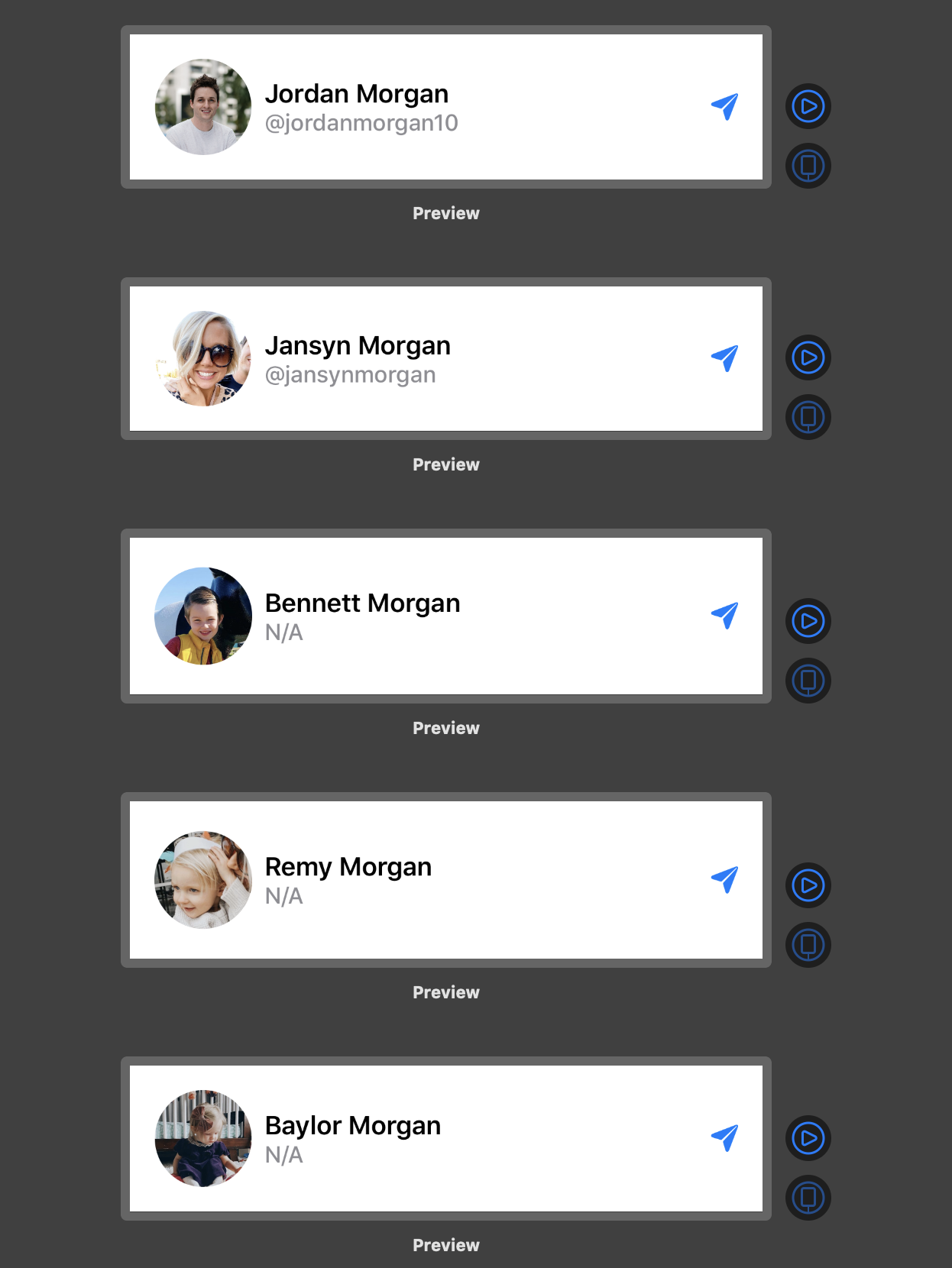Start live preview for Bennett Morgan row
Viewport: 952px width, 1268px height.
point(808,621)
